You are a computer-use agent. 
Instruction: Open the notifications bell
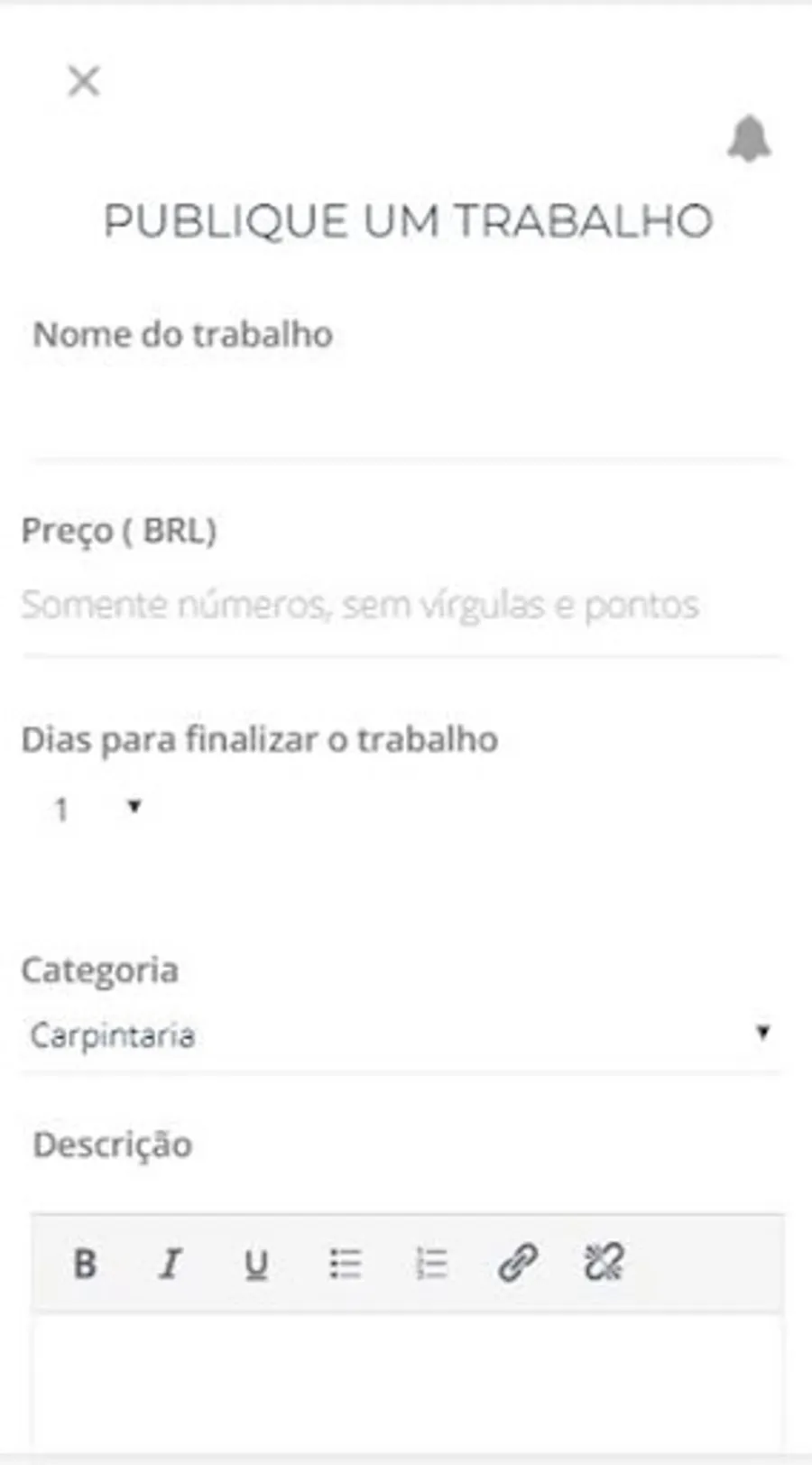(749, 139)
